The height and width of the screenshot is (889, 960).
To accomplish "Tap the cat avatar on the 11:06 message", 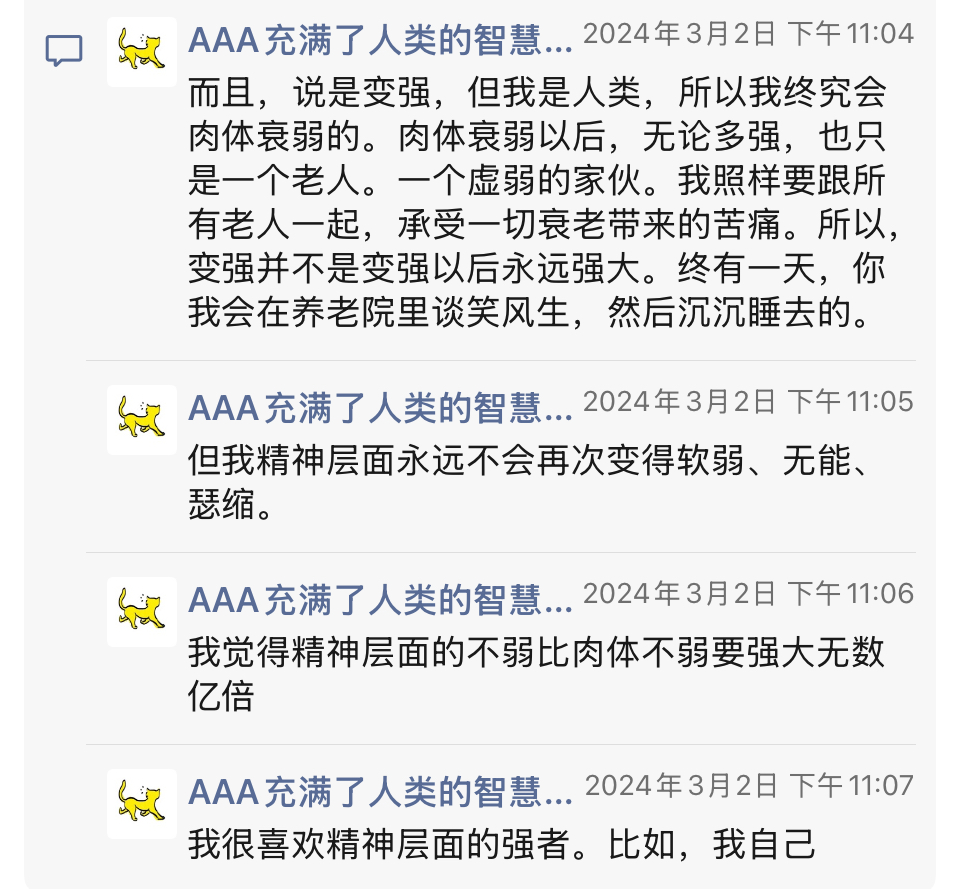I will (141, 611).
